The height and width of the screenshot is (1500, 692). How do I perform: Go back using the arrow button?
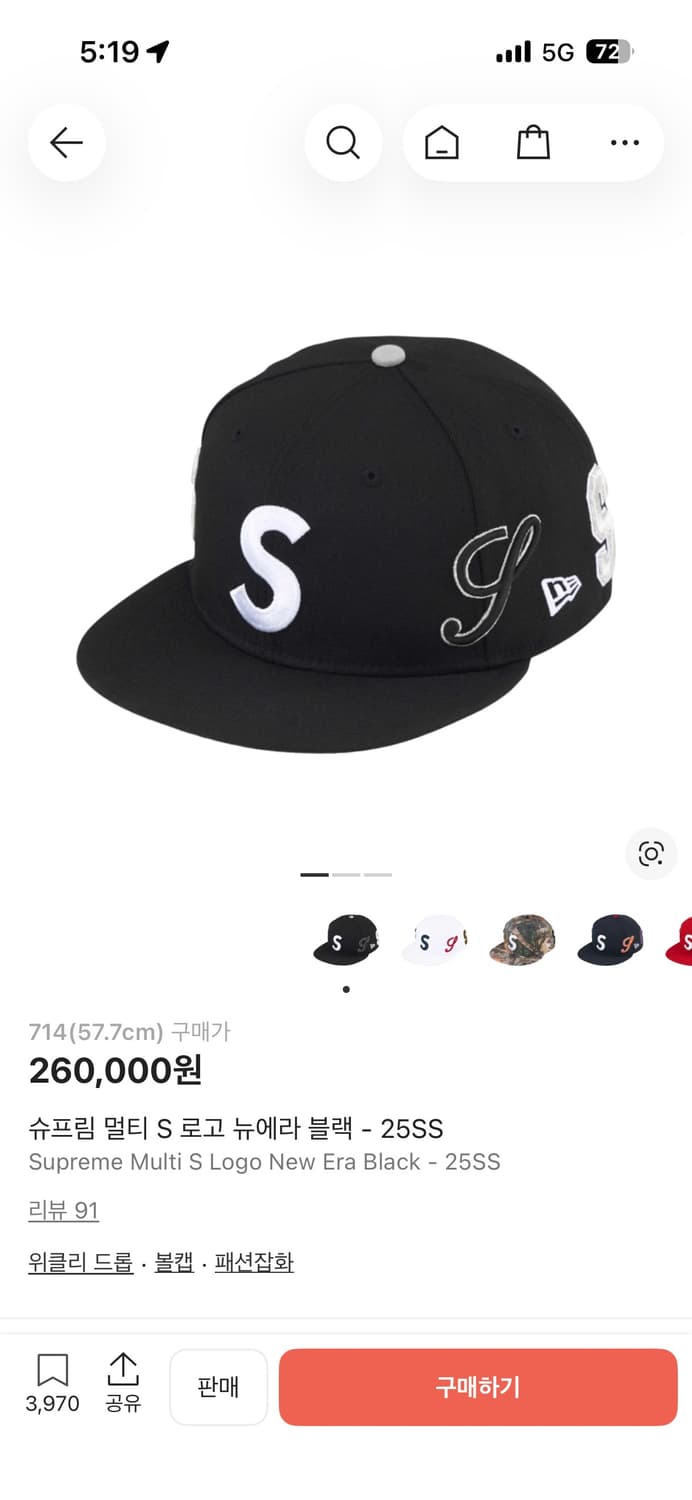(x=66, y=143)
